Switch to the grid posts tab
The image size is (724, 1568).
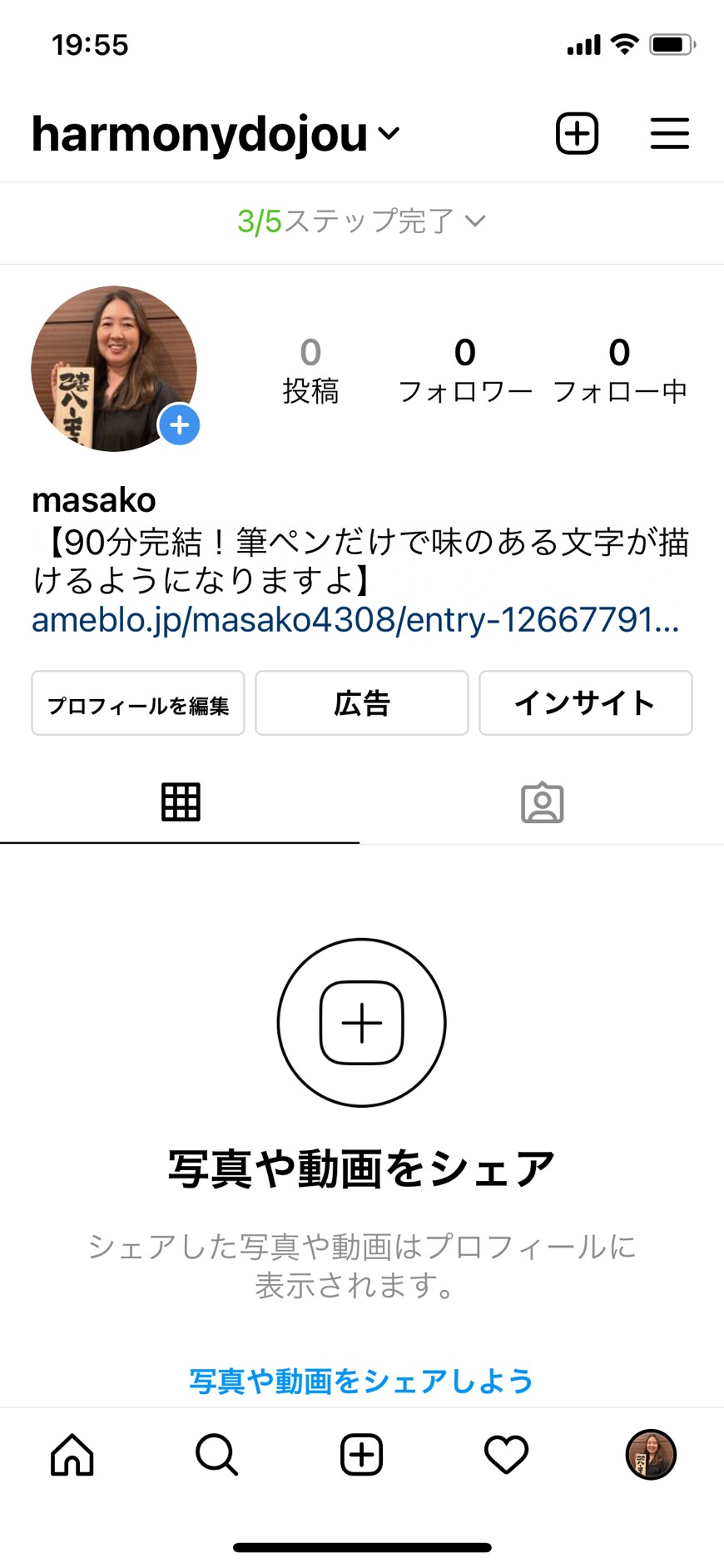click(x=181, y=802)
